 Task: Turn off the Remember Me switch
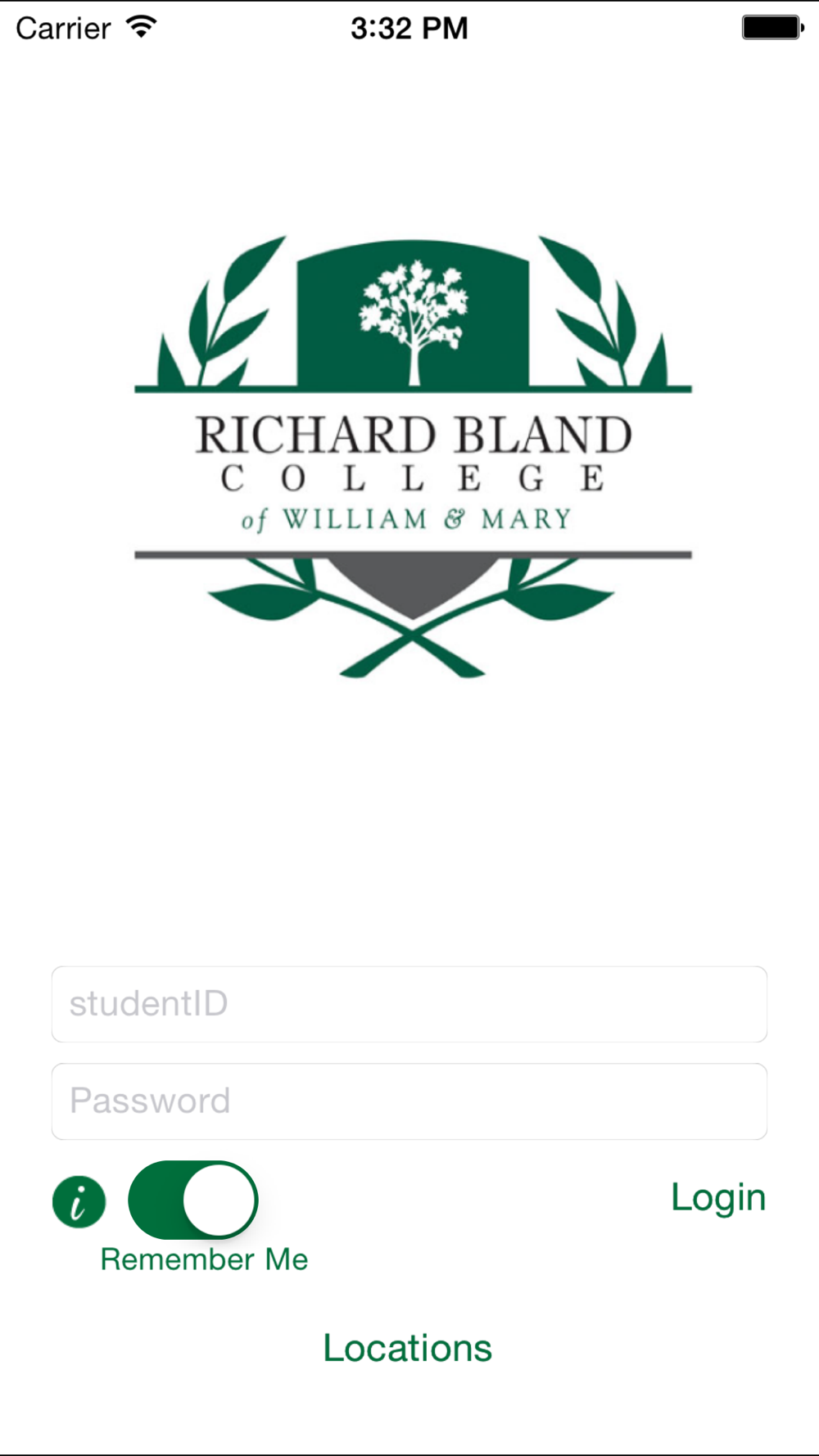coord(193,1201)
